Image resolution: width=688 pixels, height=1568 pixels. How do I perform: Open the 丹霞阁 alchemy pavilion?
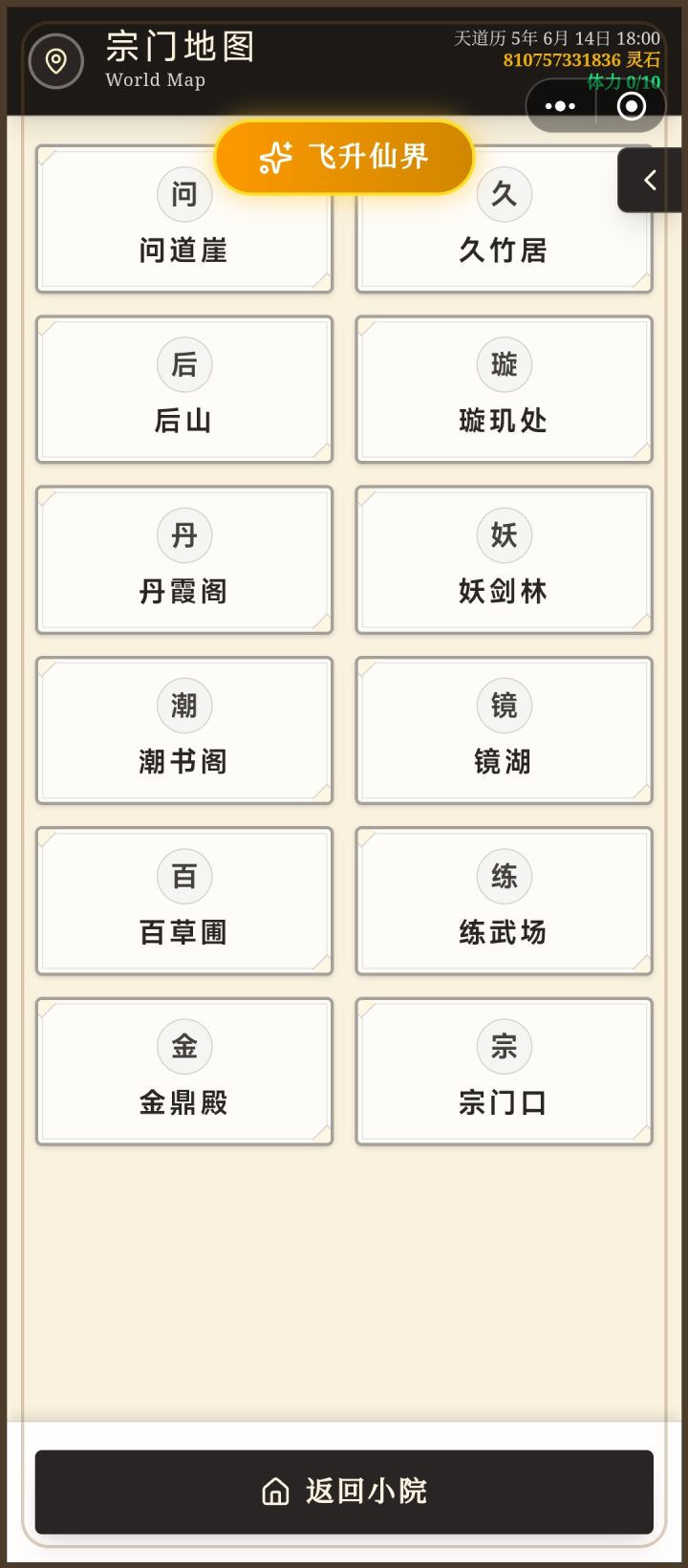tap(183, 559)
